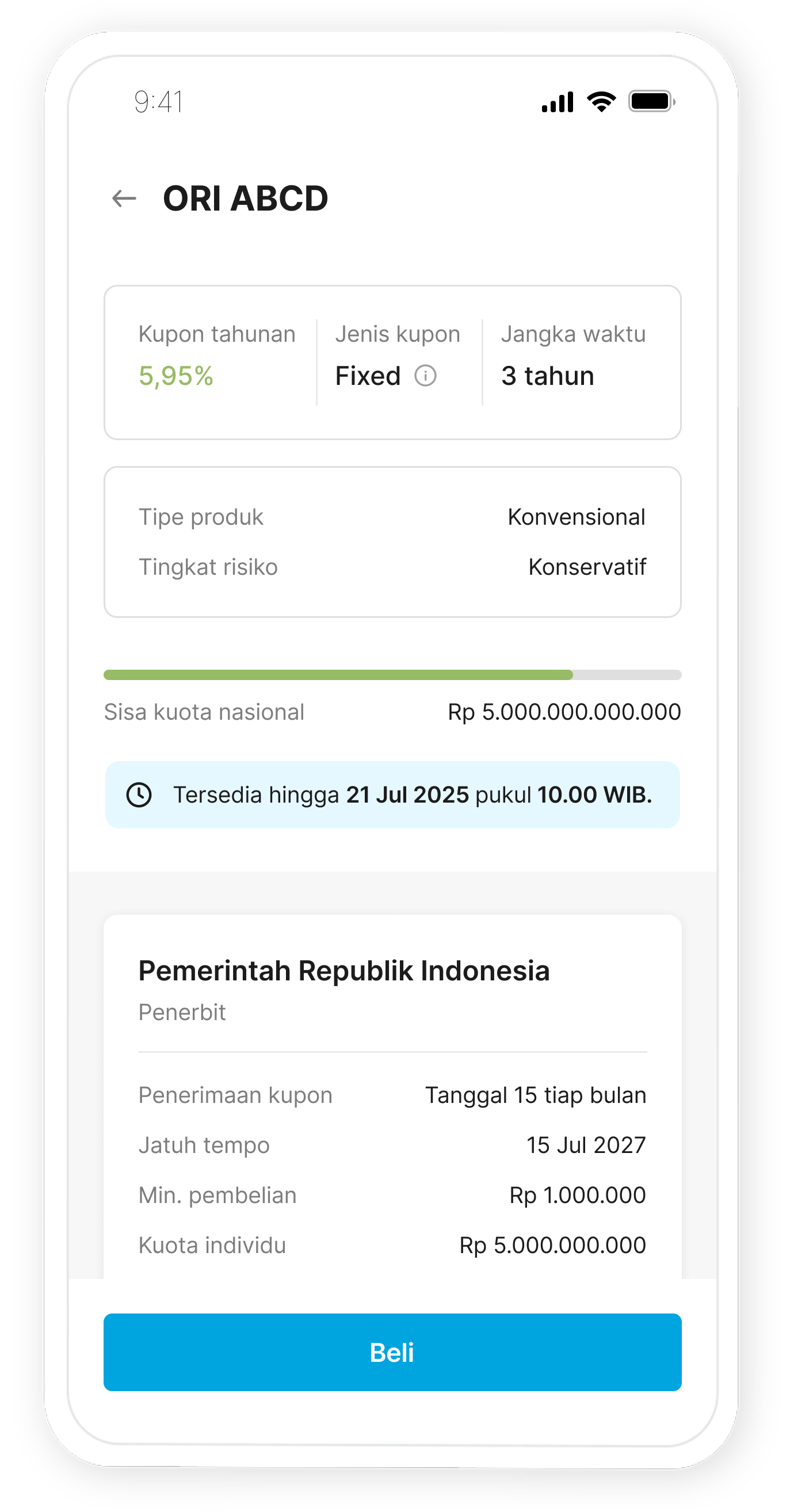The width and height of the screenshot is (794, 1512).
Task: Tap the Beli button
Action: click(392, 1353)
